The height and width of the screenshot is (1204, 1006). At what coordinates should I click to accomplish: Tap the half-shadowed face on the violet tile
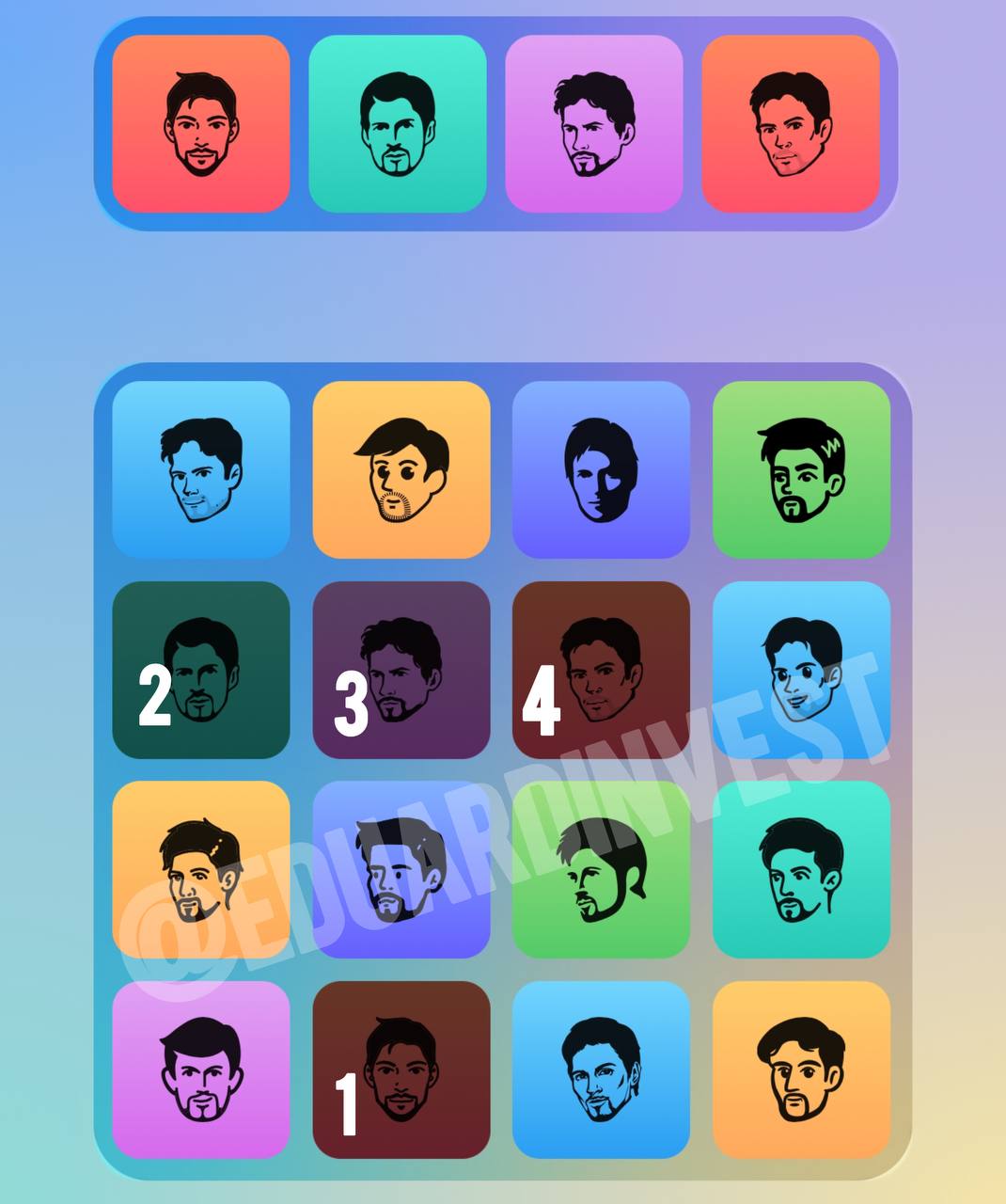click(601, 469)
